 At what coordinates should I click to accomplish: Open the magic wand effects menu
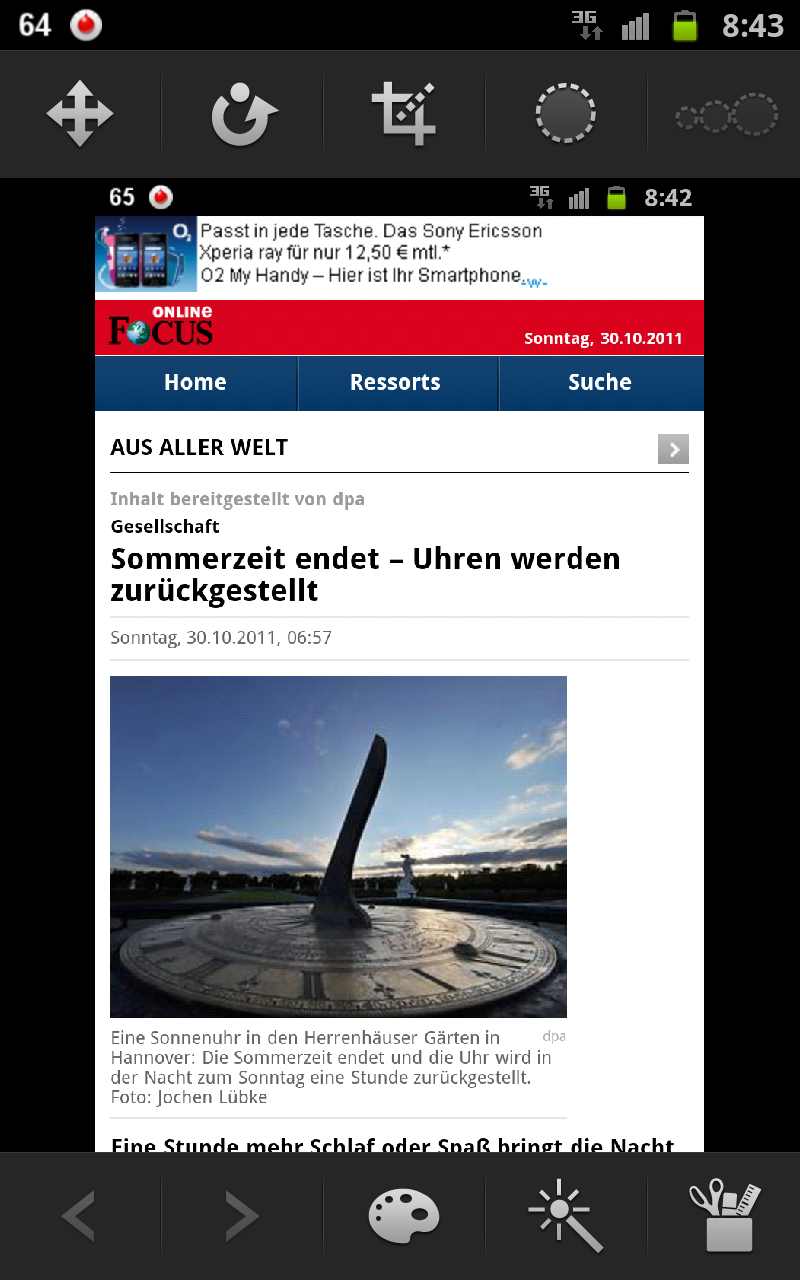pos(566,1216)
